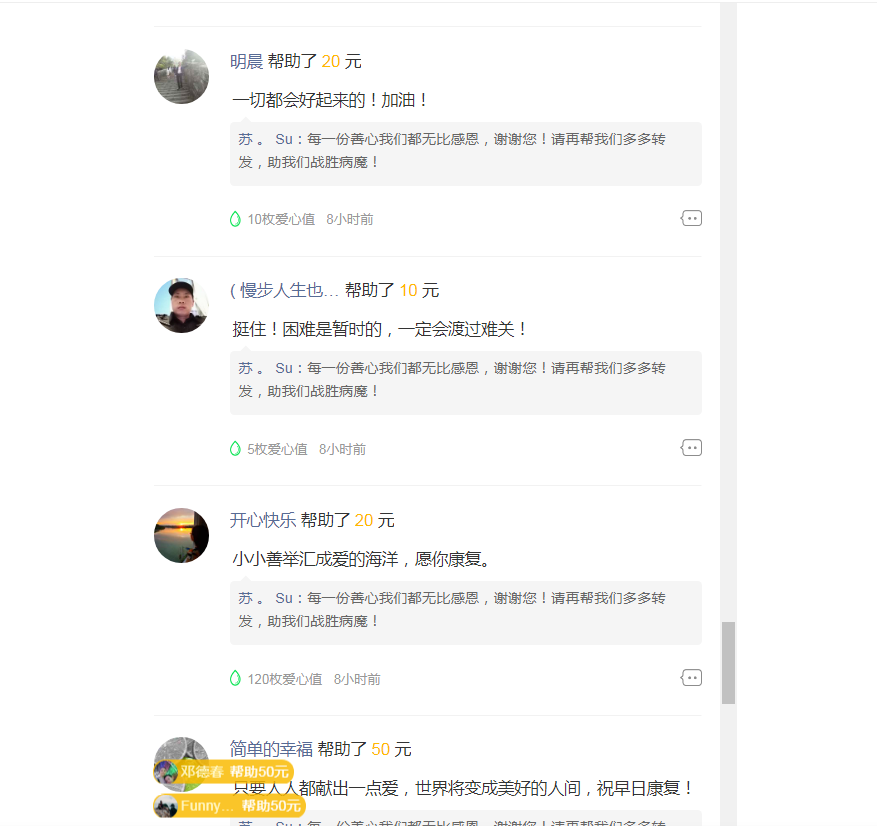
Task: Open the 邓德春 帮助50元 floating notice
Action: tap(224, 772)
